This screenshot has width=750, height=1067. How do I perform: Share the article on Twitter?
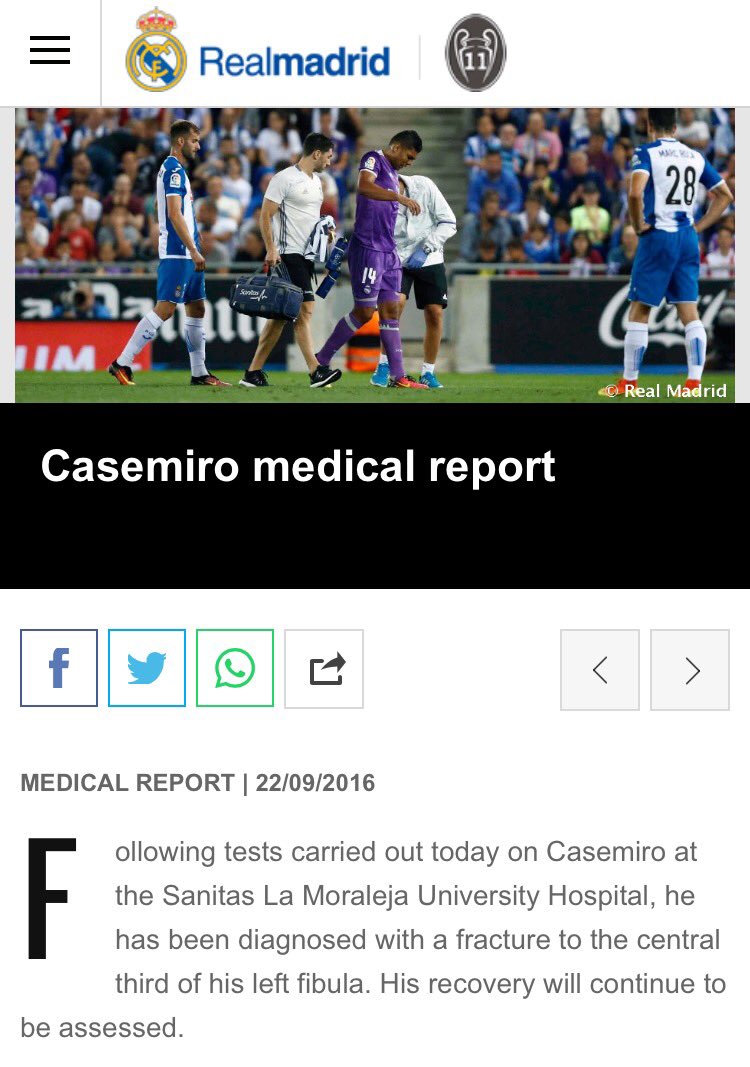tap(147, 668)
